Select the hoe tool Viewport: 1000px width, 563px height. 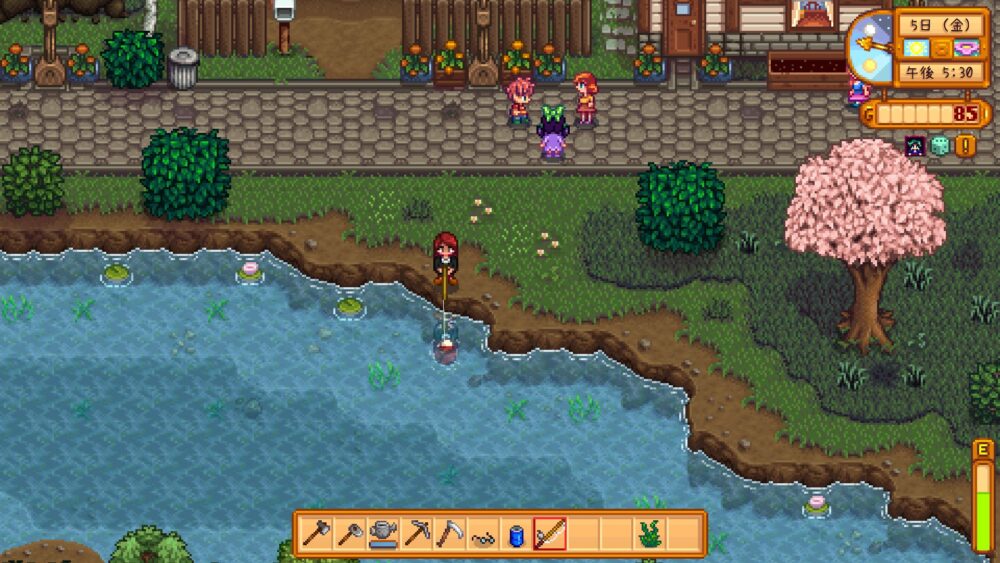click(x=349, y=534)
